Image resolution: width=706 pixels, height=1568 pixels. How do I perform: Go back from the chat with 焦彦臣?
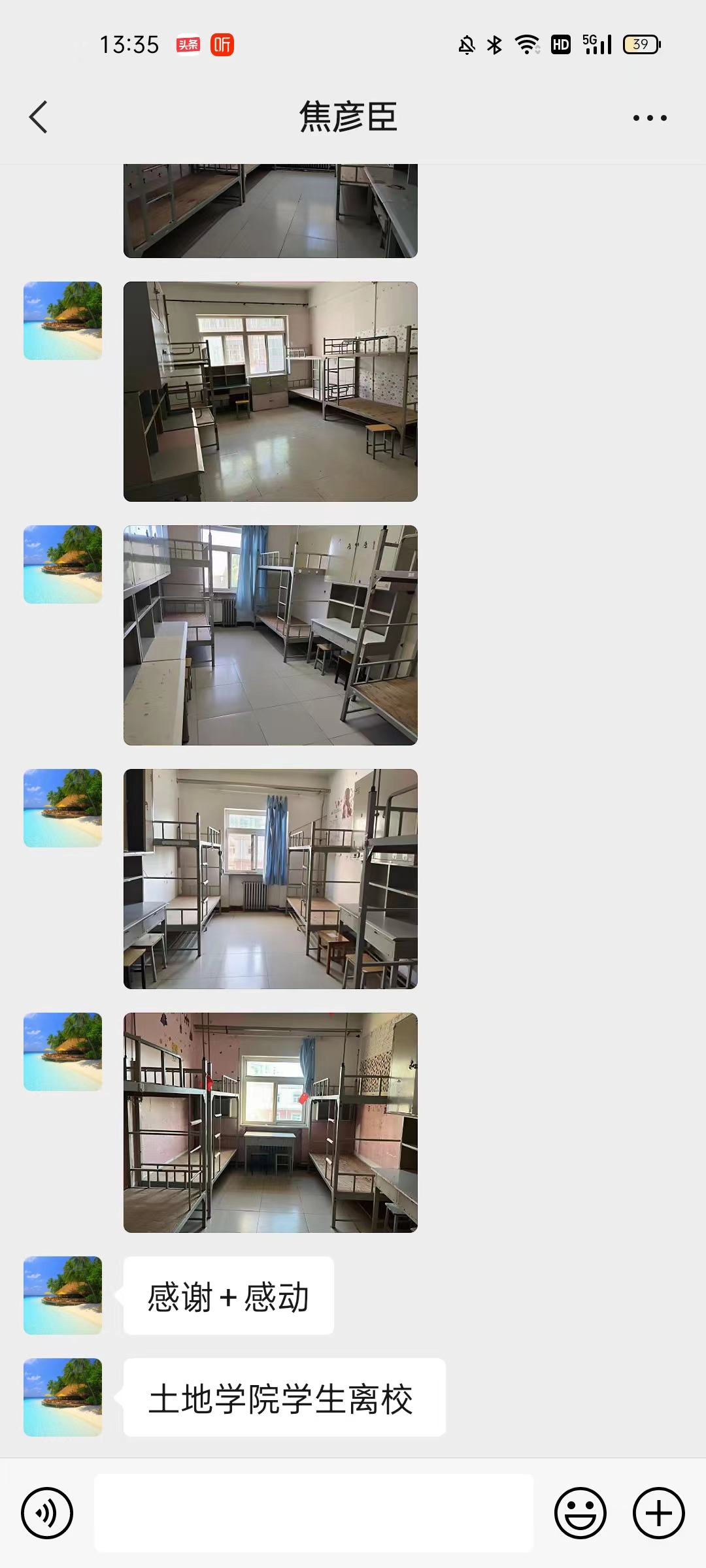(x=39, y=118)
